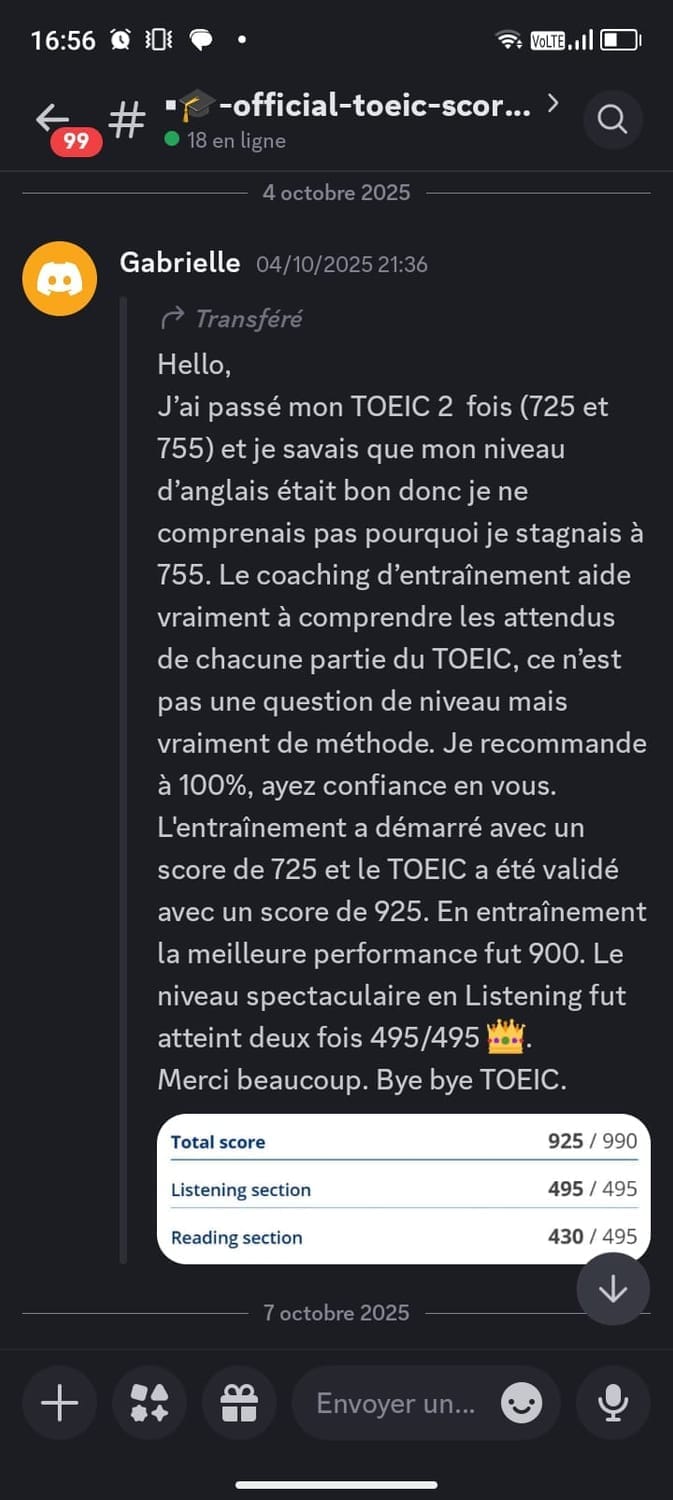Open the apps launcher icon
673x1500 pixels.
click(149, 1403)
